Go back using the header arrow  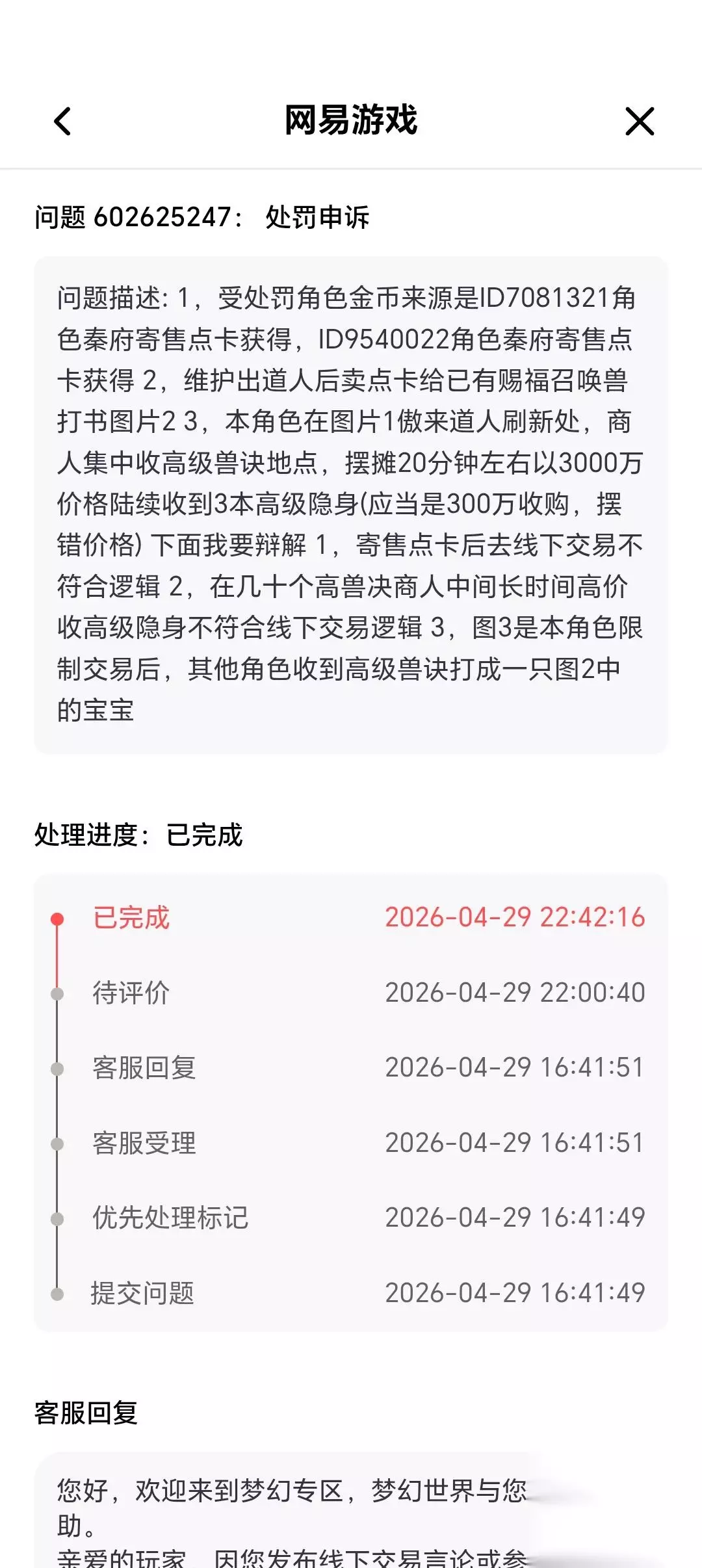pos(62,122)
